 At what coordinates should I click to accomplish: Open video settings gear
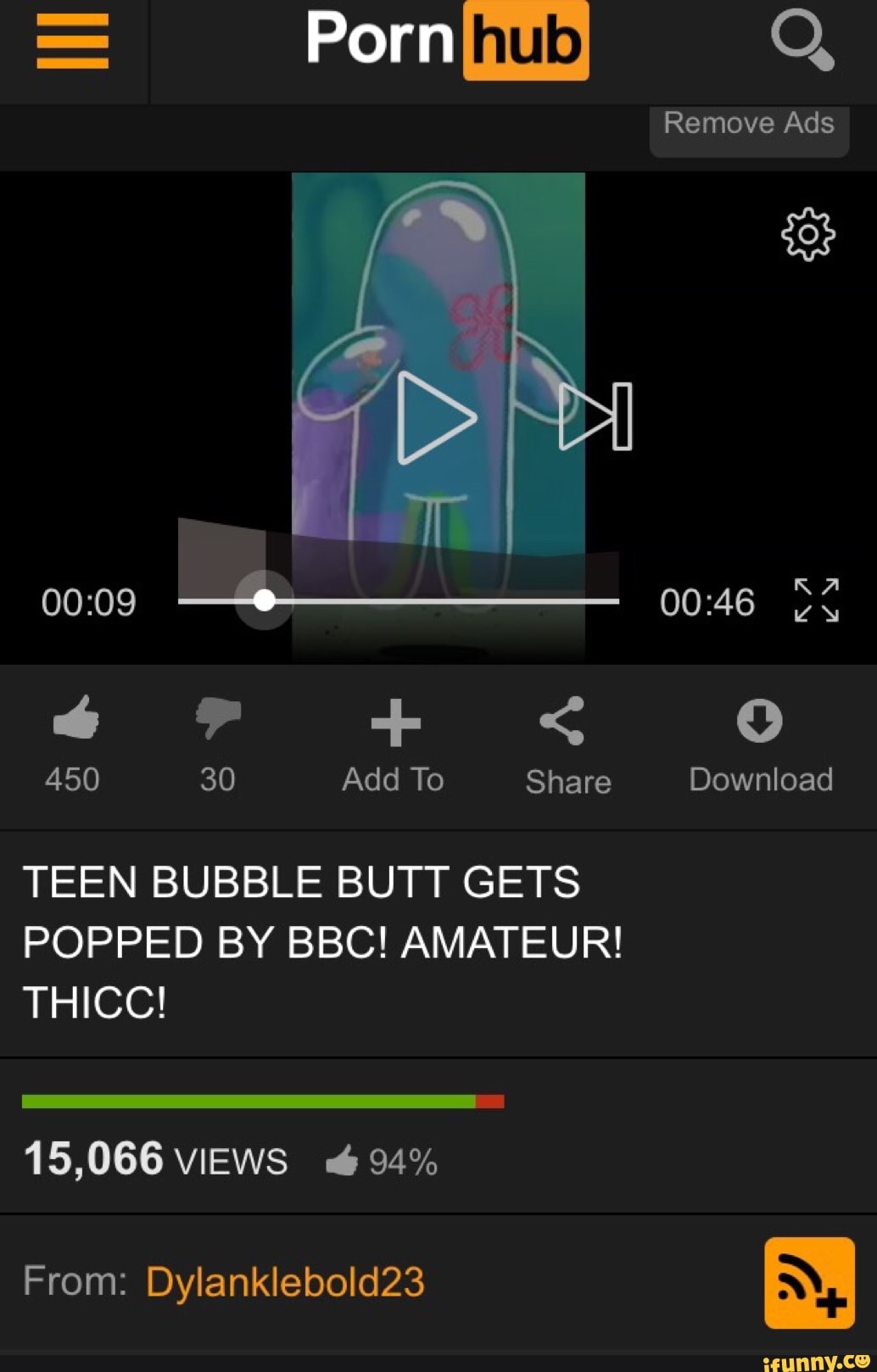click(807, 234)
